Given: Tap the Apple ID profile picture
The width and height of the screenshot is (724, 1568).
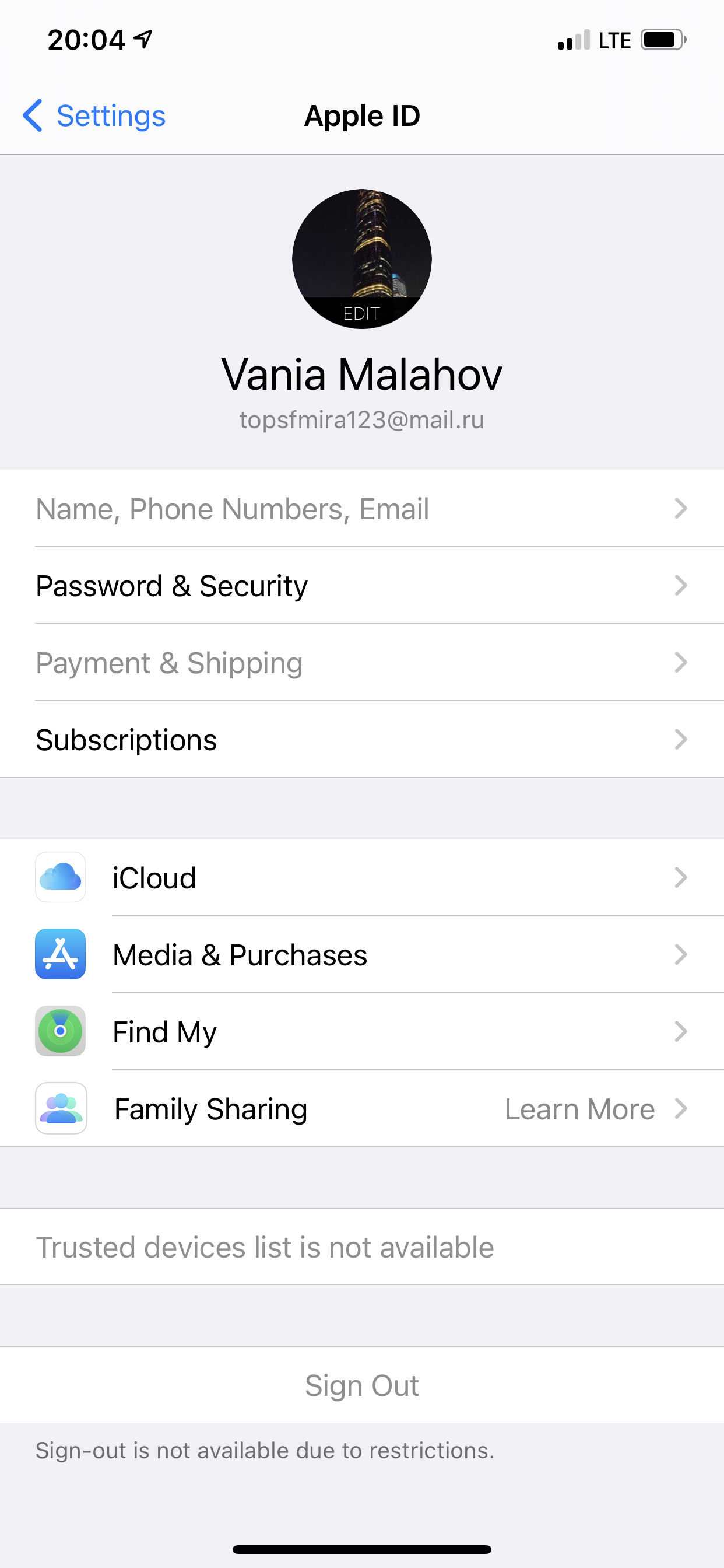Looking at the screenshot, I should tap(362, 256).
